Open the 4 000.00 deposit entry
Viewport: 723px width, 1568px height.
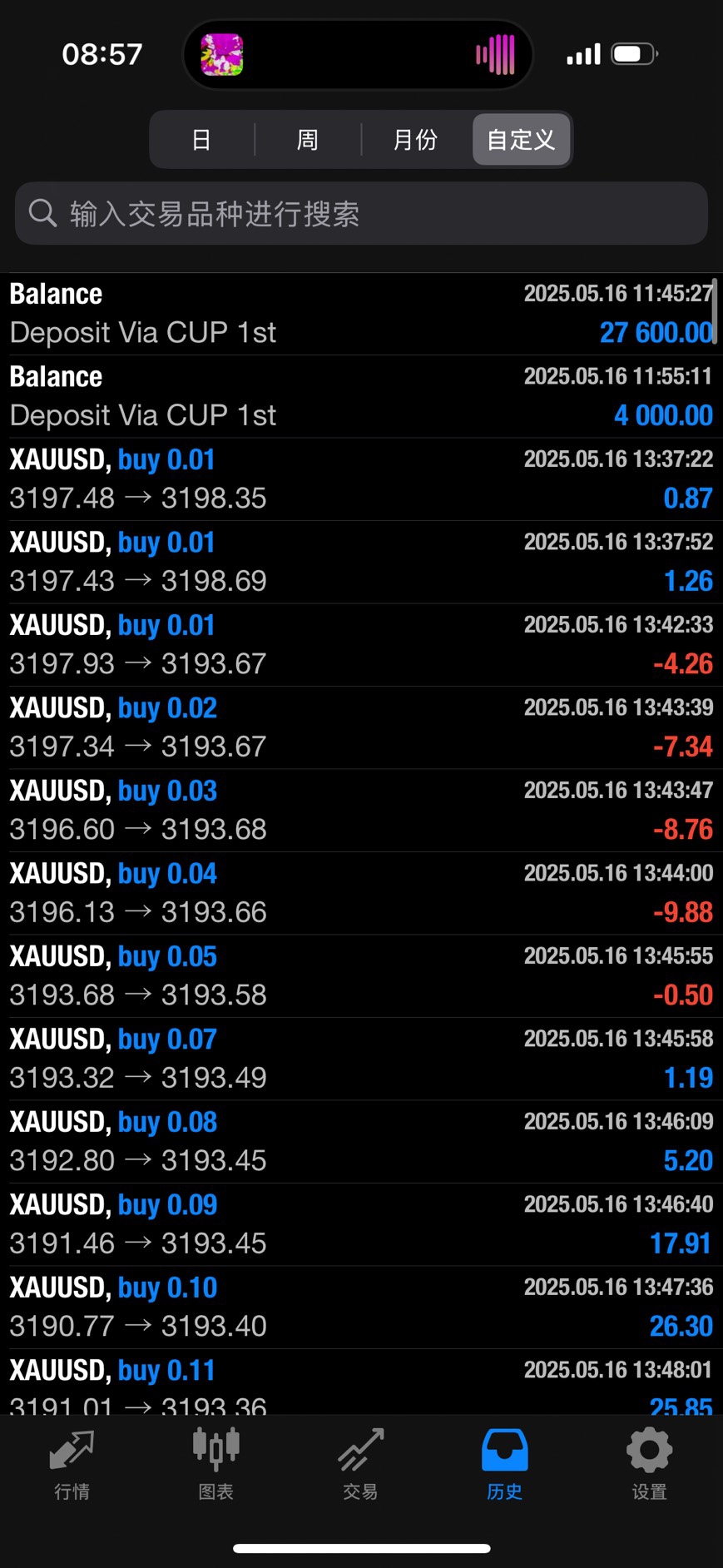[361, 396]
